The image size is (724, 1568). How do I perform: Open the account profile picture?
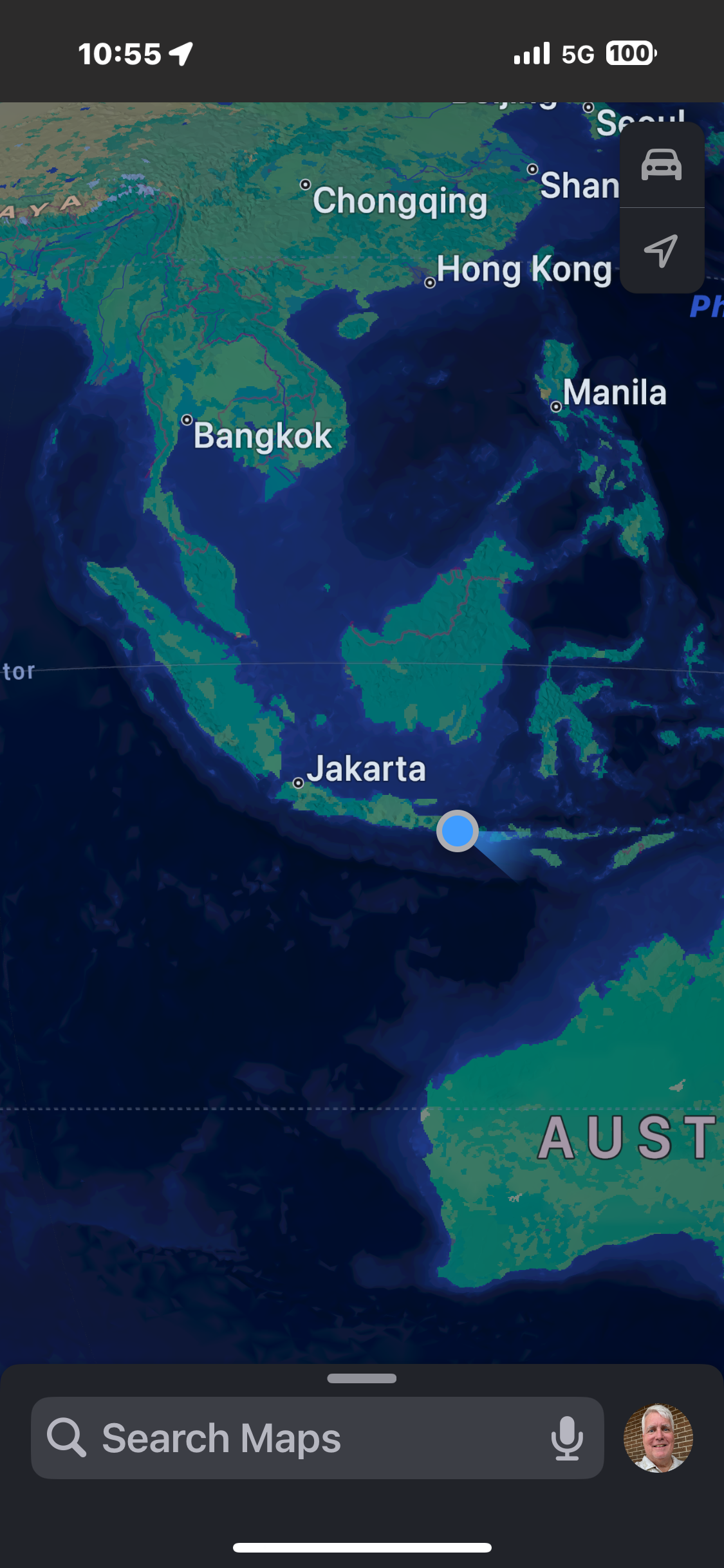[x=658, y=1437]
